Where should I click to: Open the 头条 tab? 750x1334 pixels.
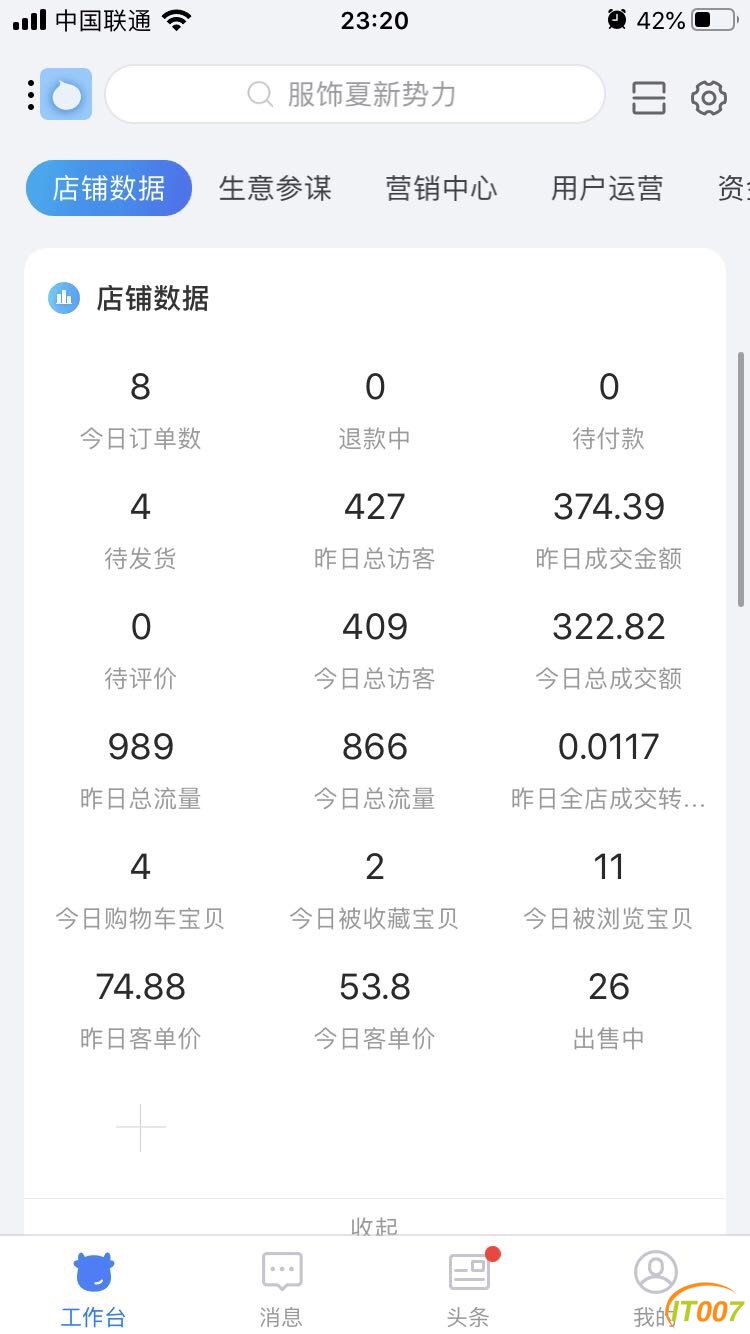tap(469, 1289)
